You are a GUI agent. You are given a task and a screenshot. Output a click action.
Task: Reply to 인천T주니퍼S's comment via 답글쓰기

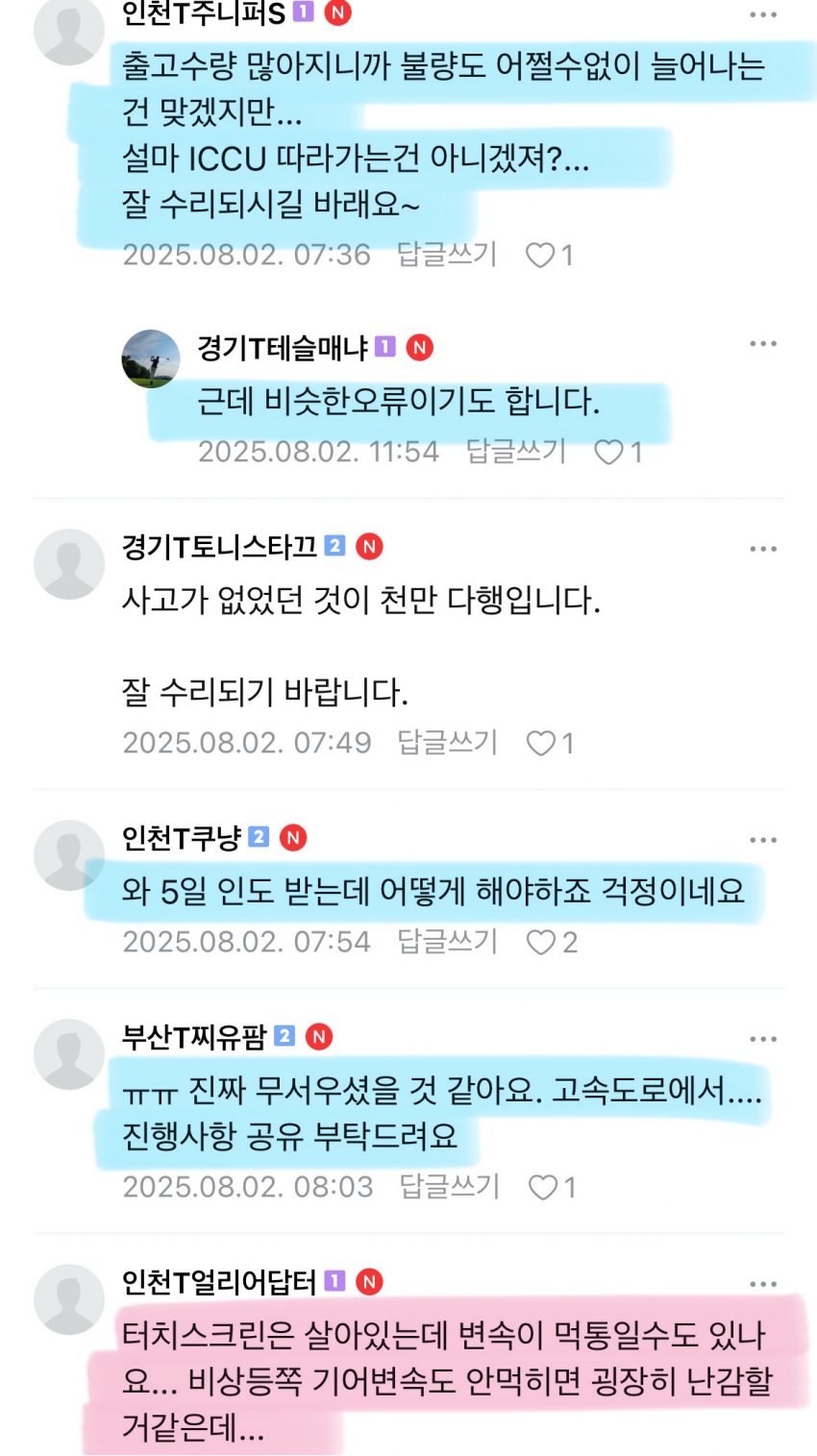[x=447, y=255]
